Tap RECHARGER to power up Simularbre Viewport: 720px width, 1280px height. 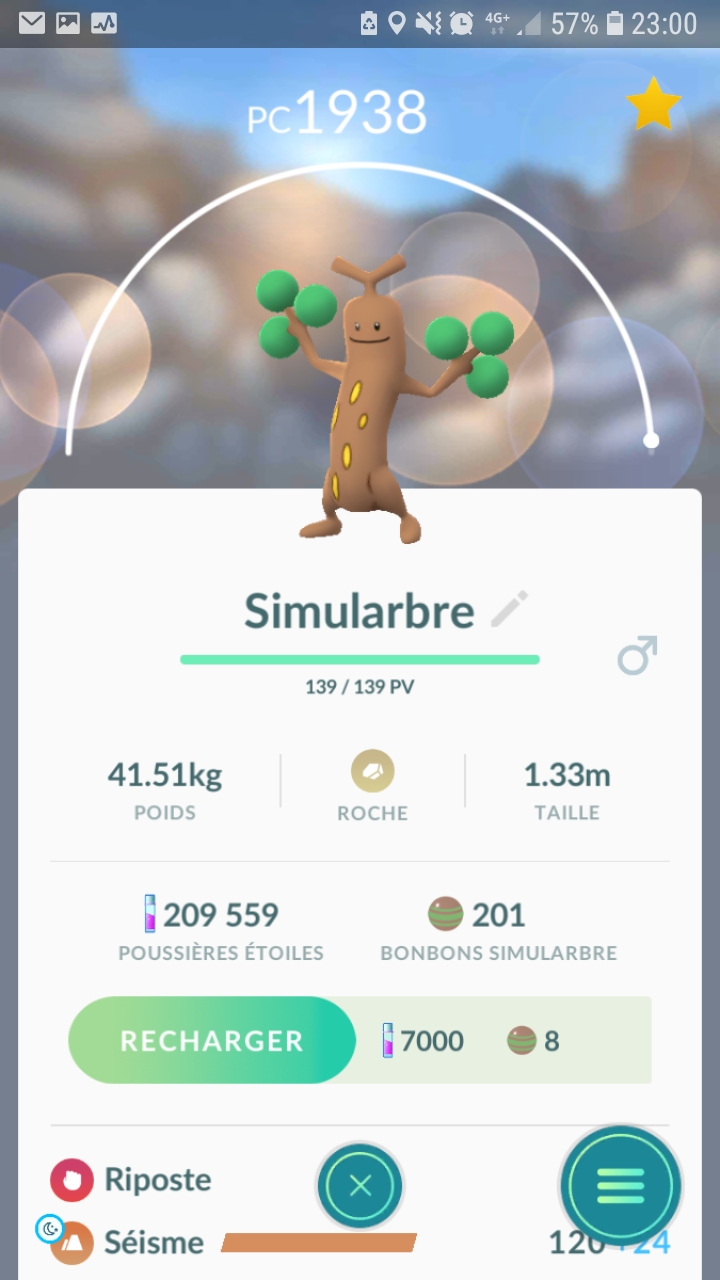(x=212, y=1040)
